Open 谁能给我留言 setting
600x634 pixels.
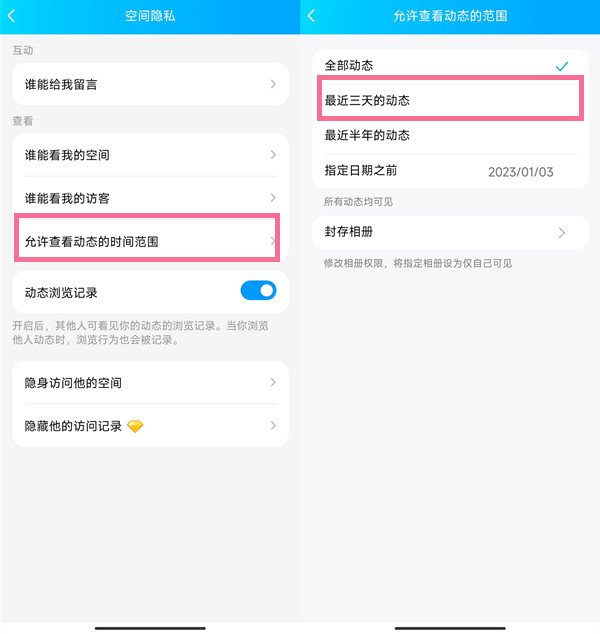pos(150,85)
